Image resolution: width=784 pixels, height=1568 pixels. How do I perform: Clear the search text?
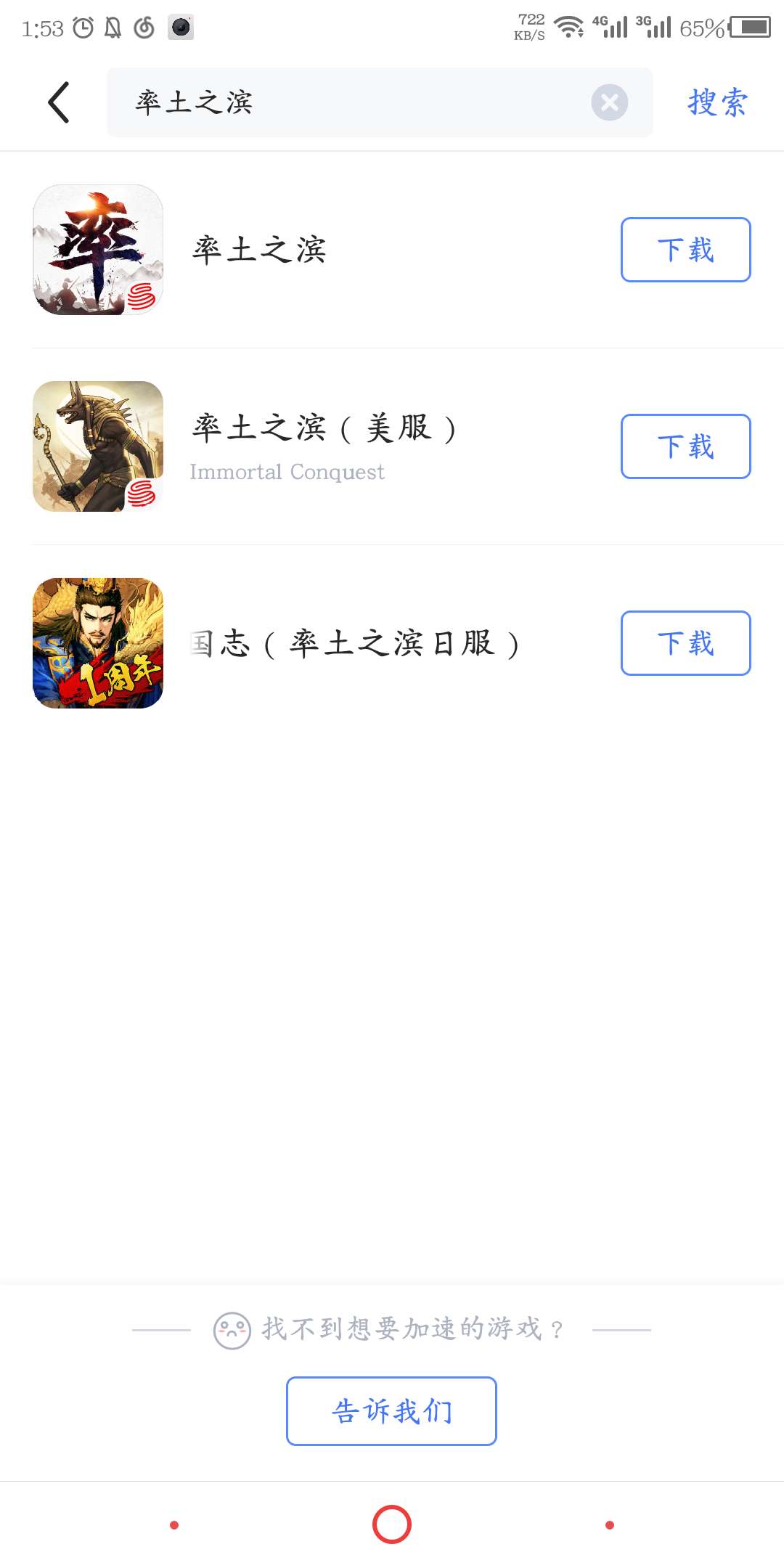[609, 102]
